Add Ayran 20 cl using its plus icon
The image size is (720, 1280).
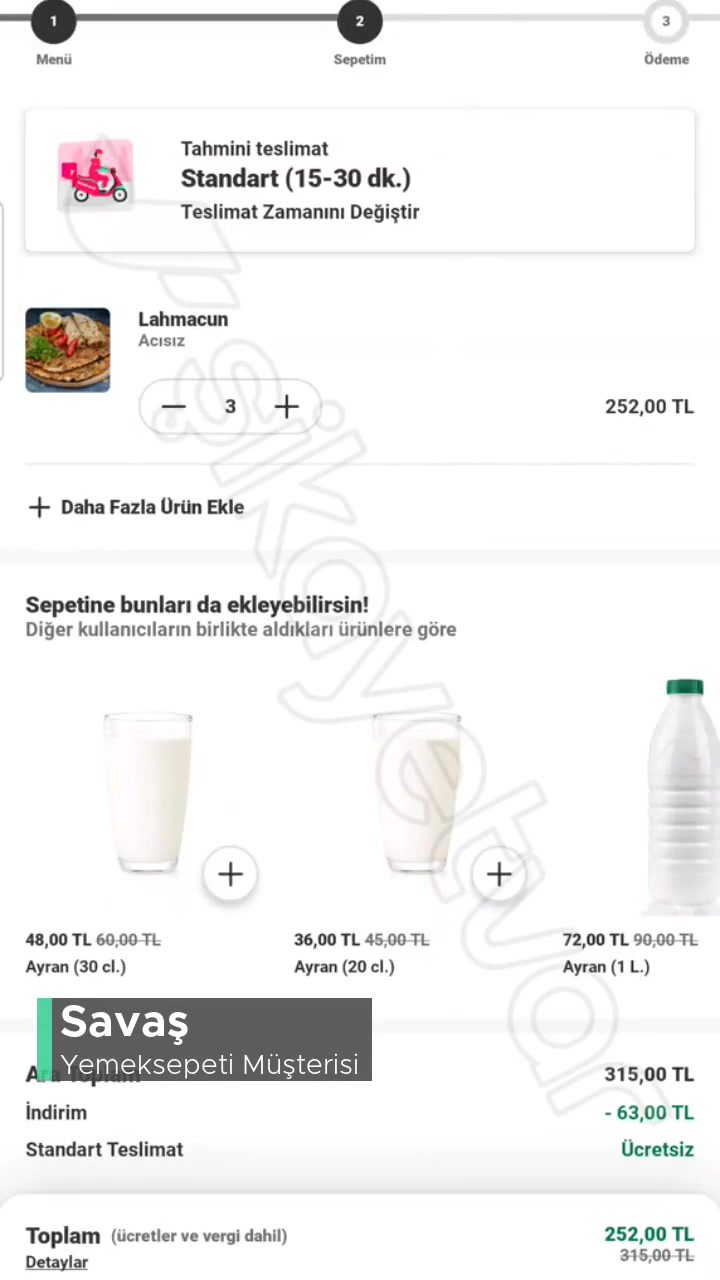[498, 874]
